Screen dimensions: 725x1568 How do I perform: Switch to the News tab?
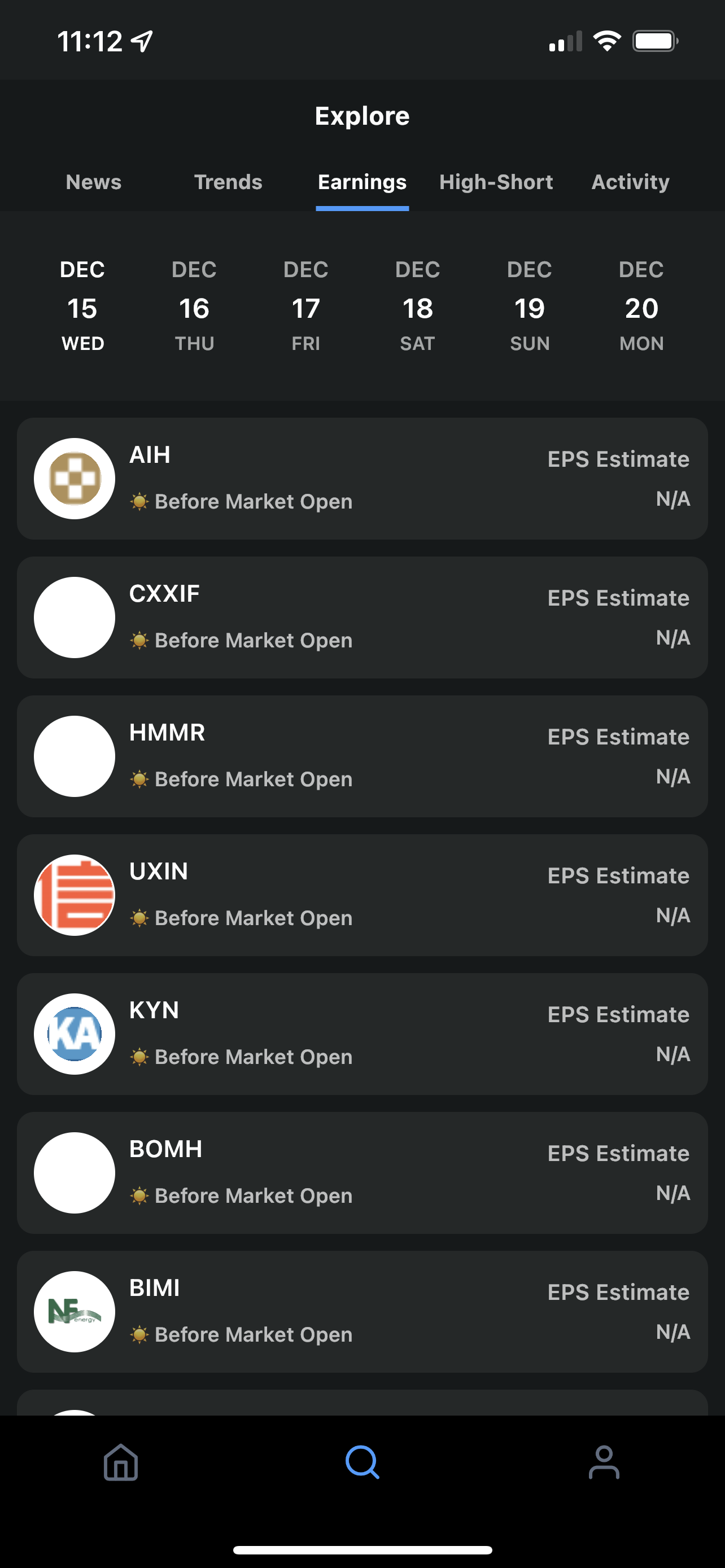[x=94, y=182]
